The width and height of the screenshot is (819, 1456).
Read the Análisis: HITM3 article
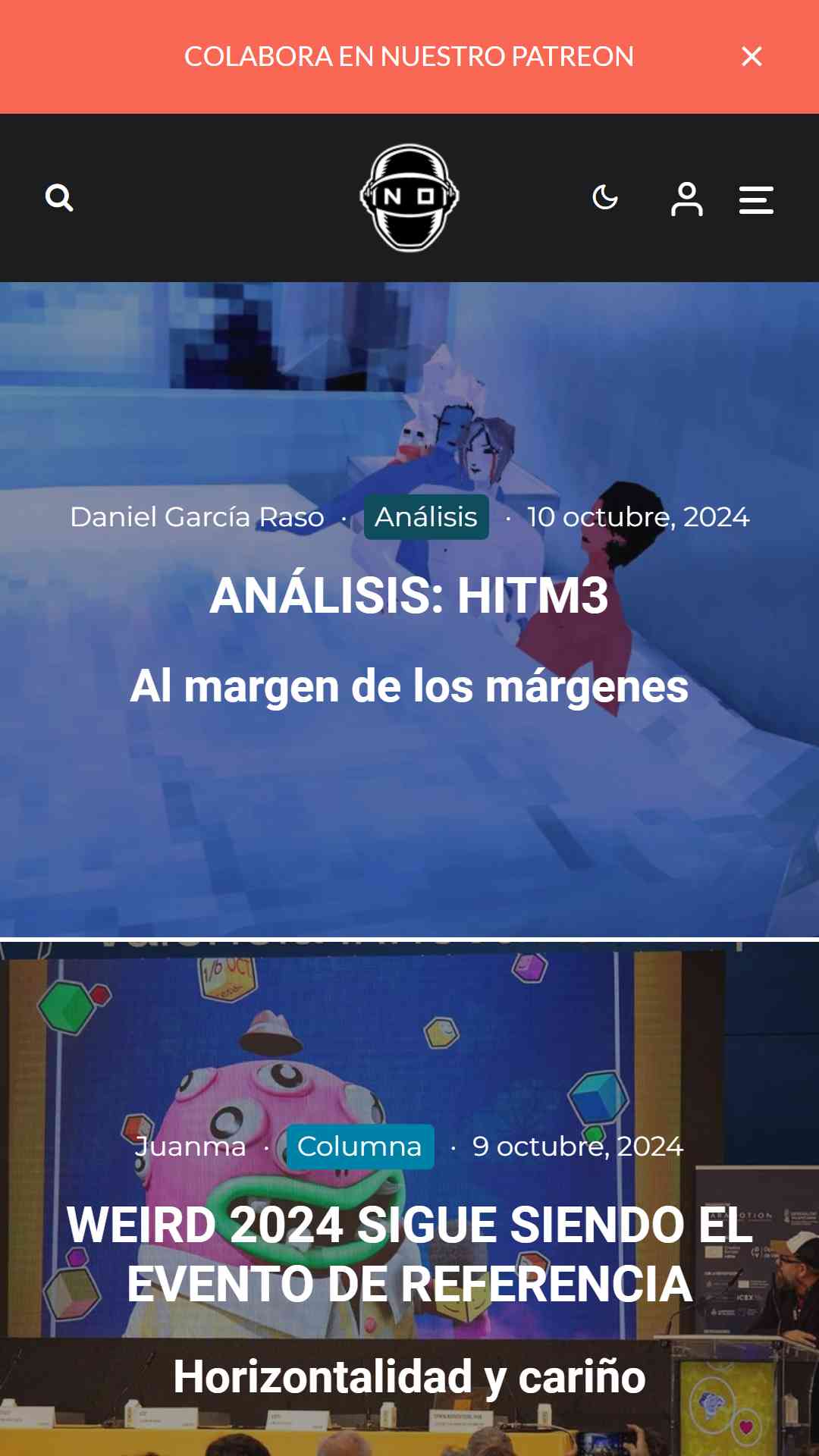[x=409, y=595]
